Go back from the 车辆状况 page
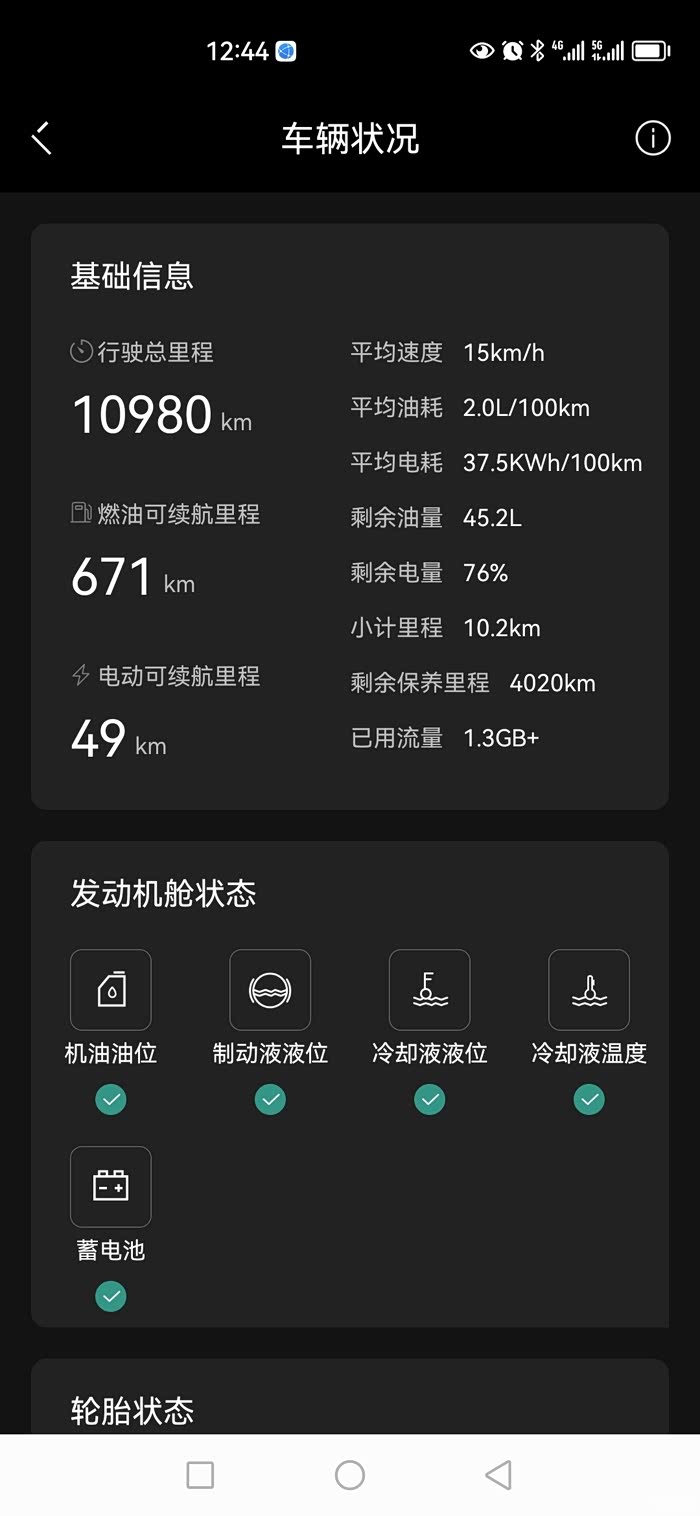The height and width of the screenshot is (1516, 700). click(x=41, y=138)
